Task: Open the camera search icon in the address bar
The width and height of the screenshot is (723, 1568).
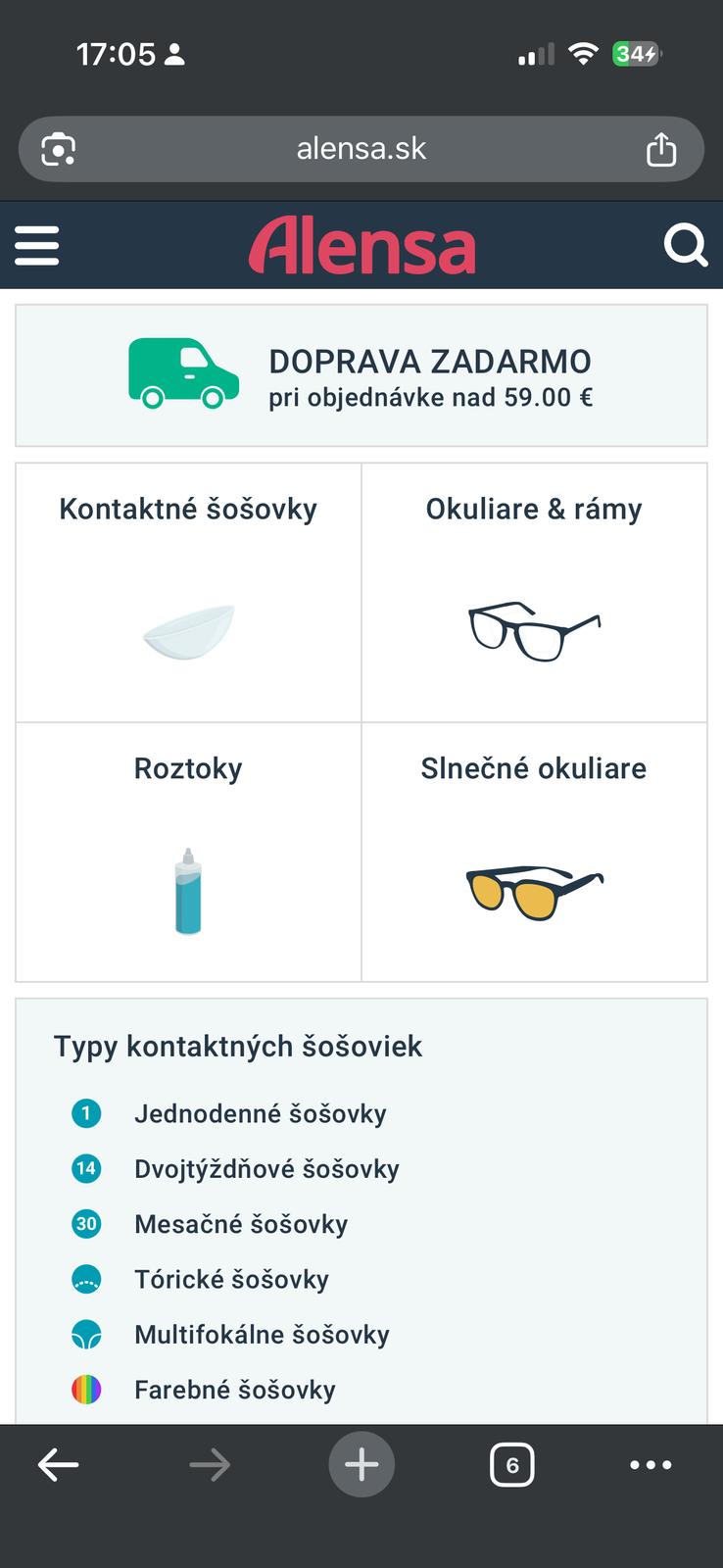Action: point(59,149)
